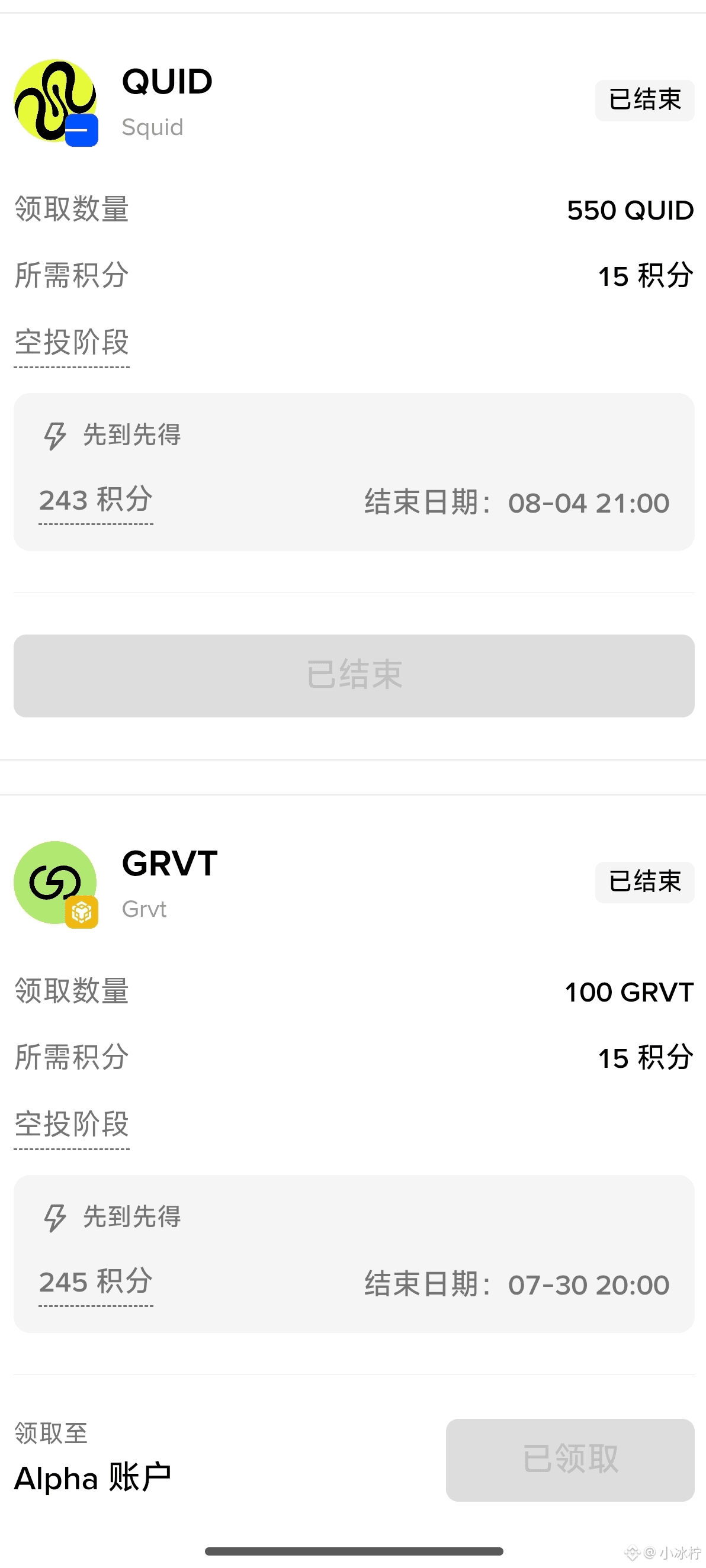706x1568 pixels.
Task: Tap the 已领取 button for GRVT
Action: [570, 1460]
